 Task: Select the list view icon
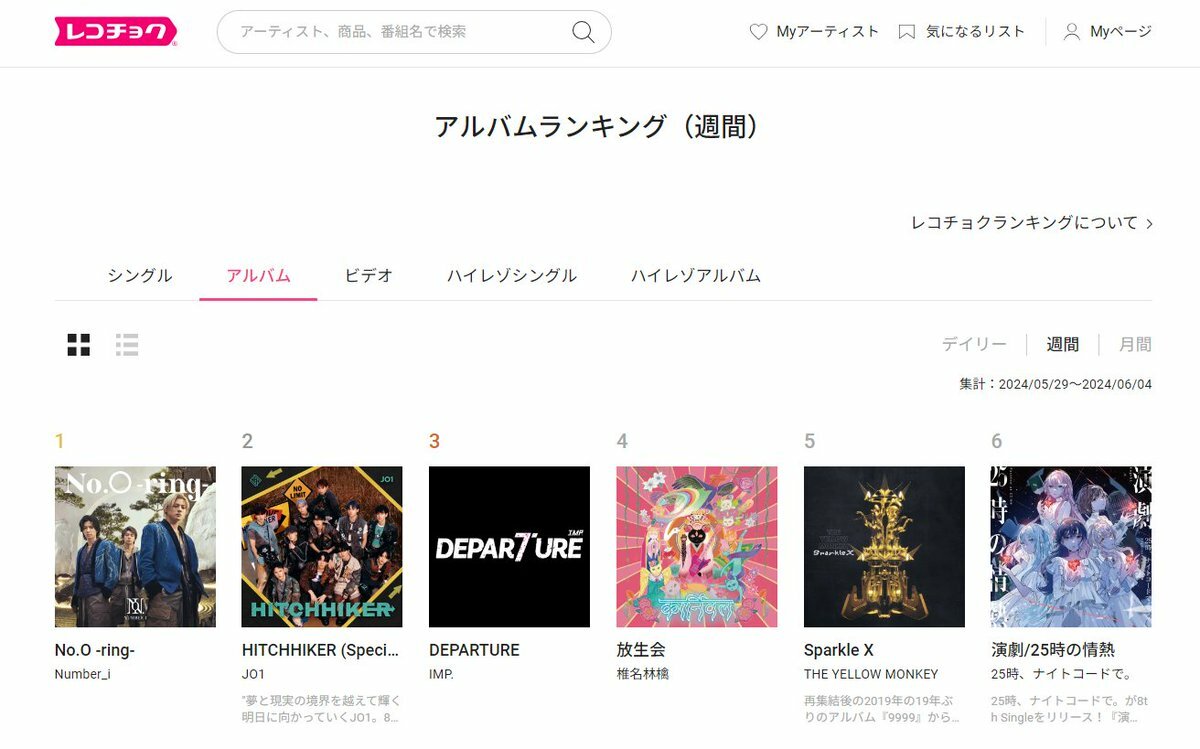tap(127, 345)
